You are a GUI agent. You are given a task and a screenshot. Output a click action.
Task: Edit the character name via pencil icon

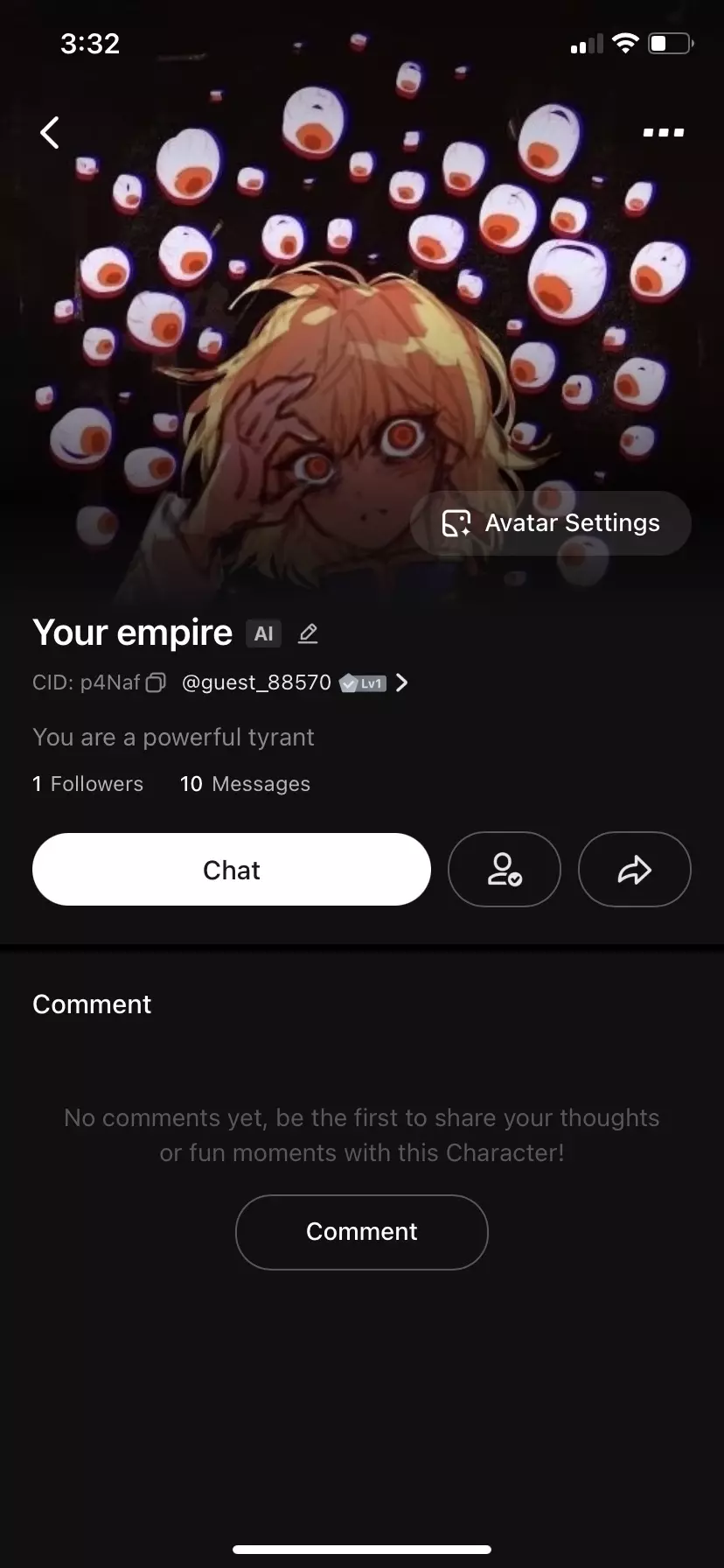[x=307, y=633]
